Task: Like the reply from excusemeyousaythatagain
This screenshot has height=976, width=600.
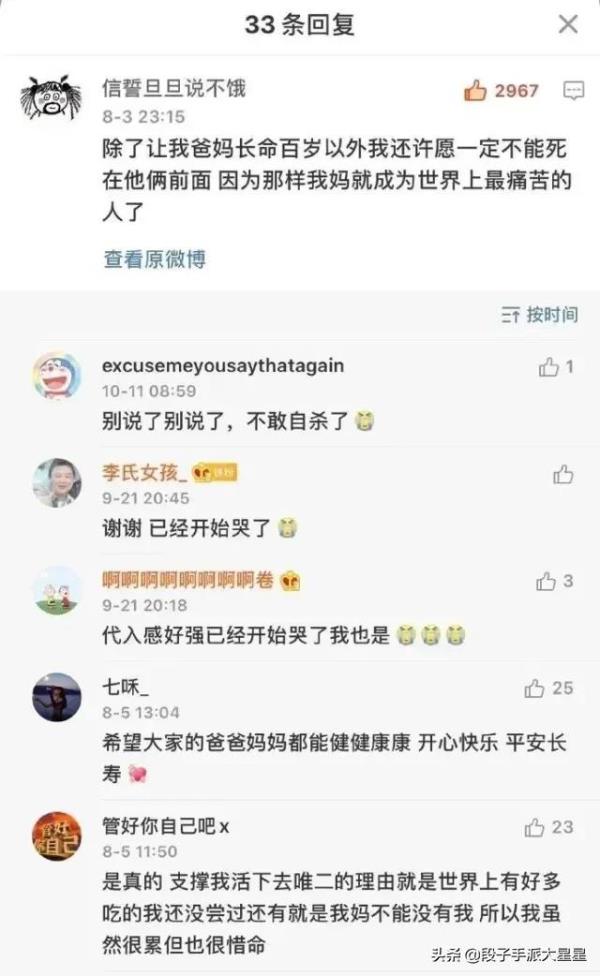Action: tap(549, 367)
